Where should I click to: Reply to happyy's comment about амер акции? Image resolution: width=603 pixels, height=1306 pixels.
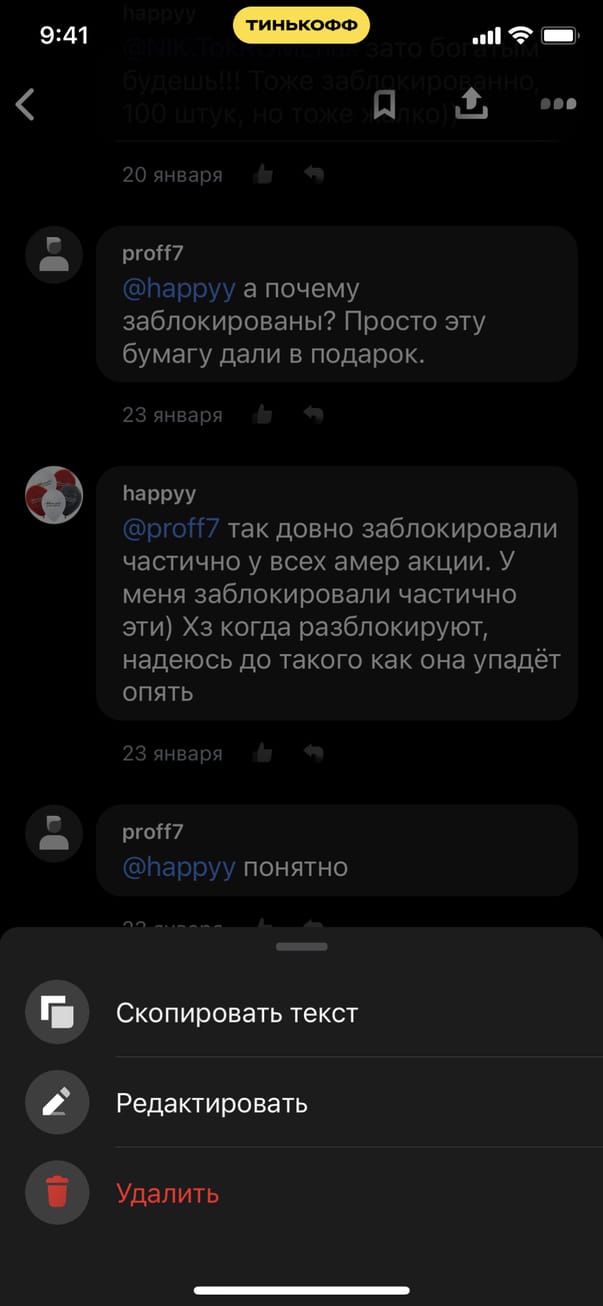[x=314, y=753]
